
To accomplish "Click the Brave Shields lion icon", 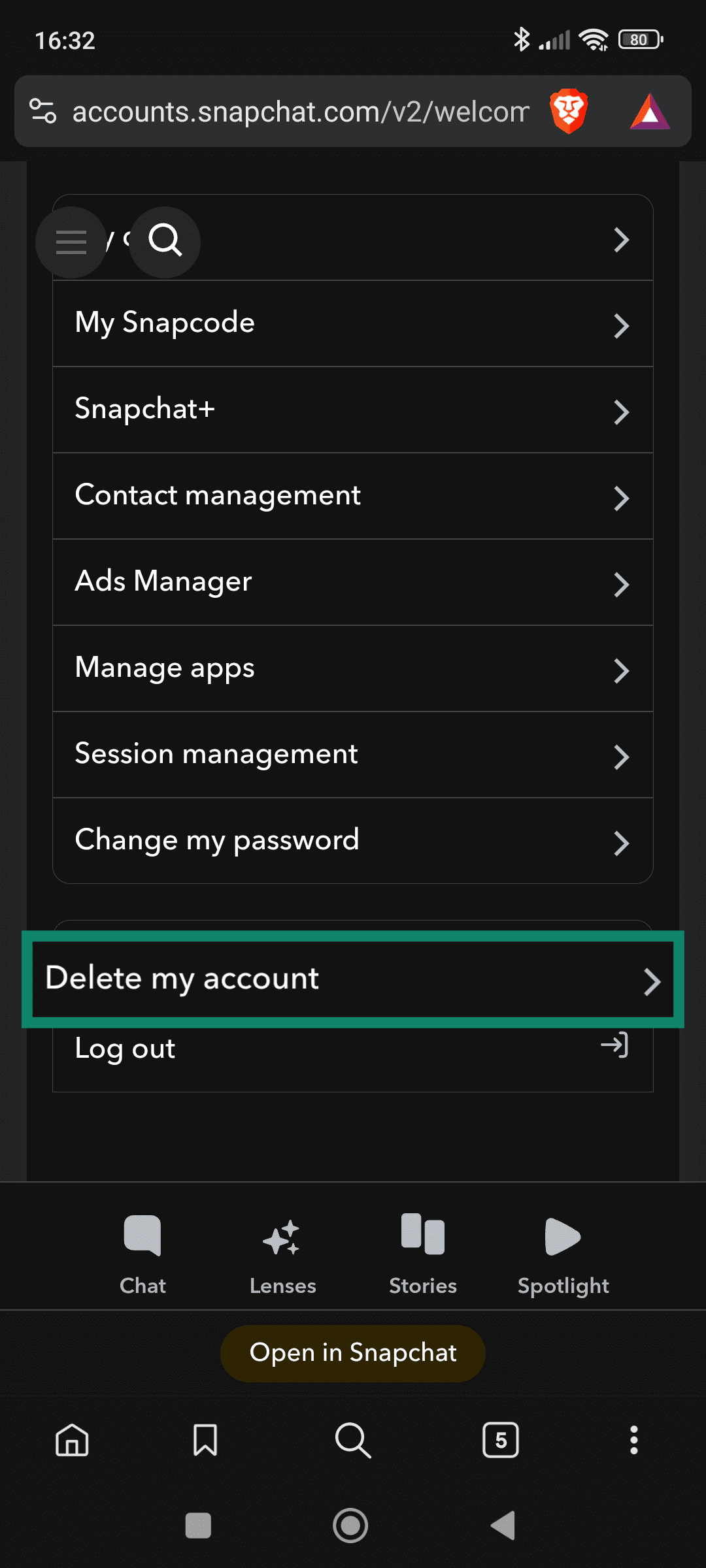I will 568,111.
